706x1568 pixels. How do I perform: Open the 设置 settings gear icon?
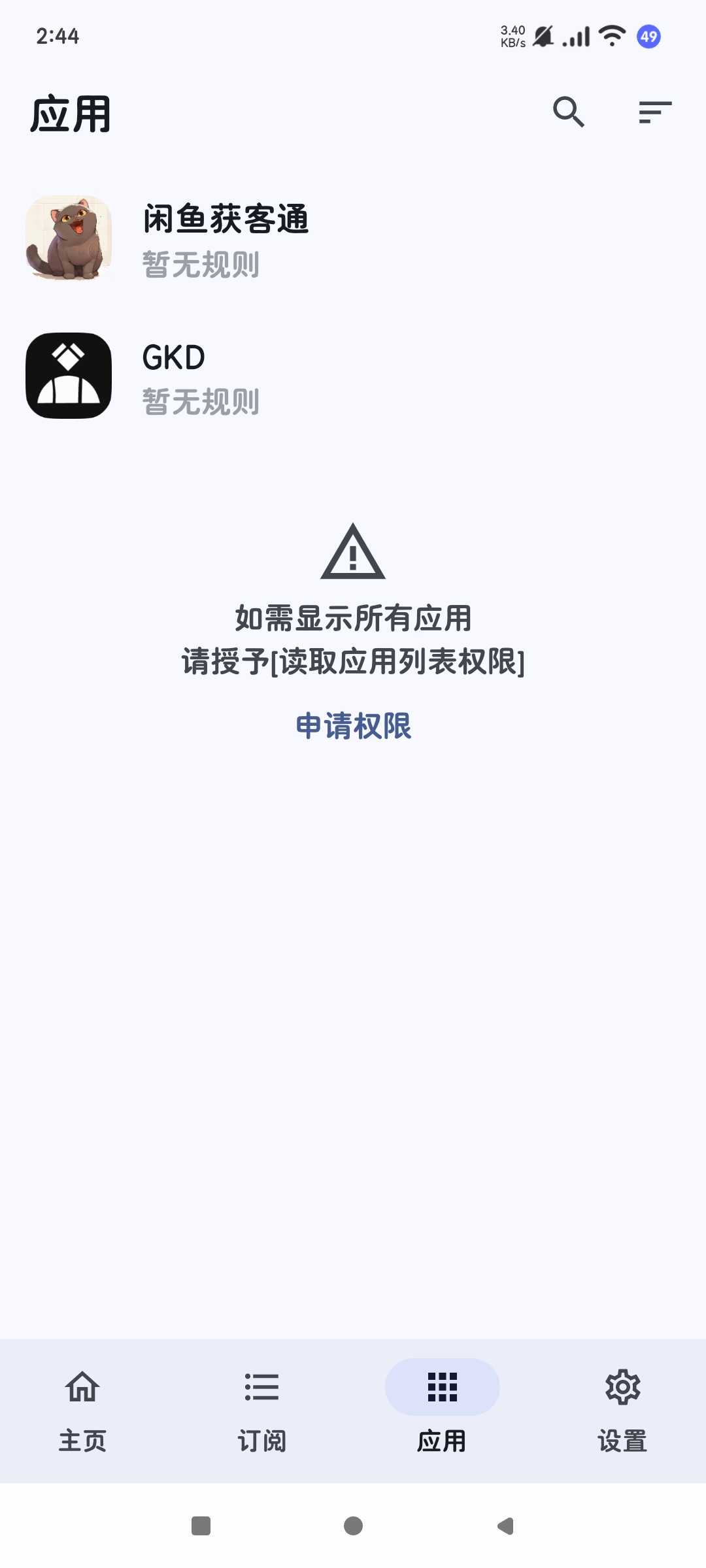pyautogui.click(x=622, y=1388)
